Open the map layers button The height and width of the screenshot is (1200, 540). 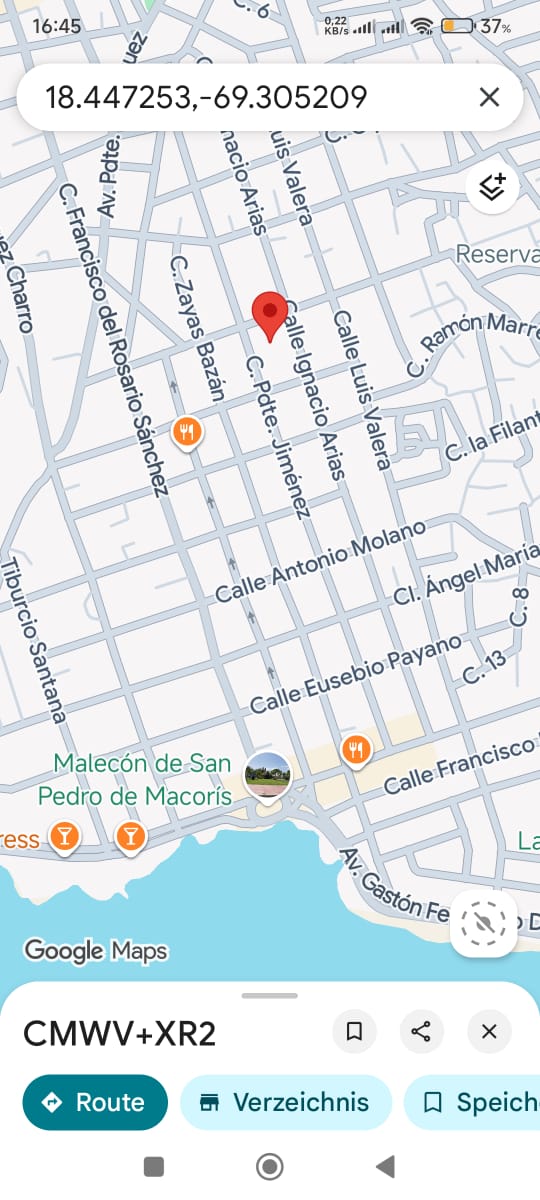click(x=491, y=187)
